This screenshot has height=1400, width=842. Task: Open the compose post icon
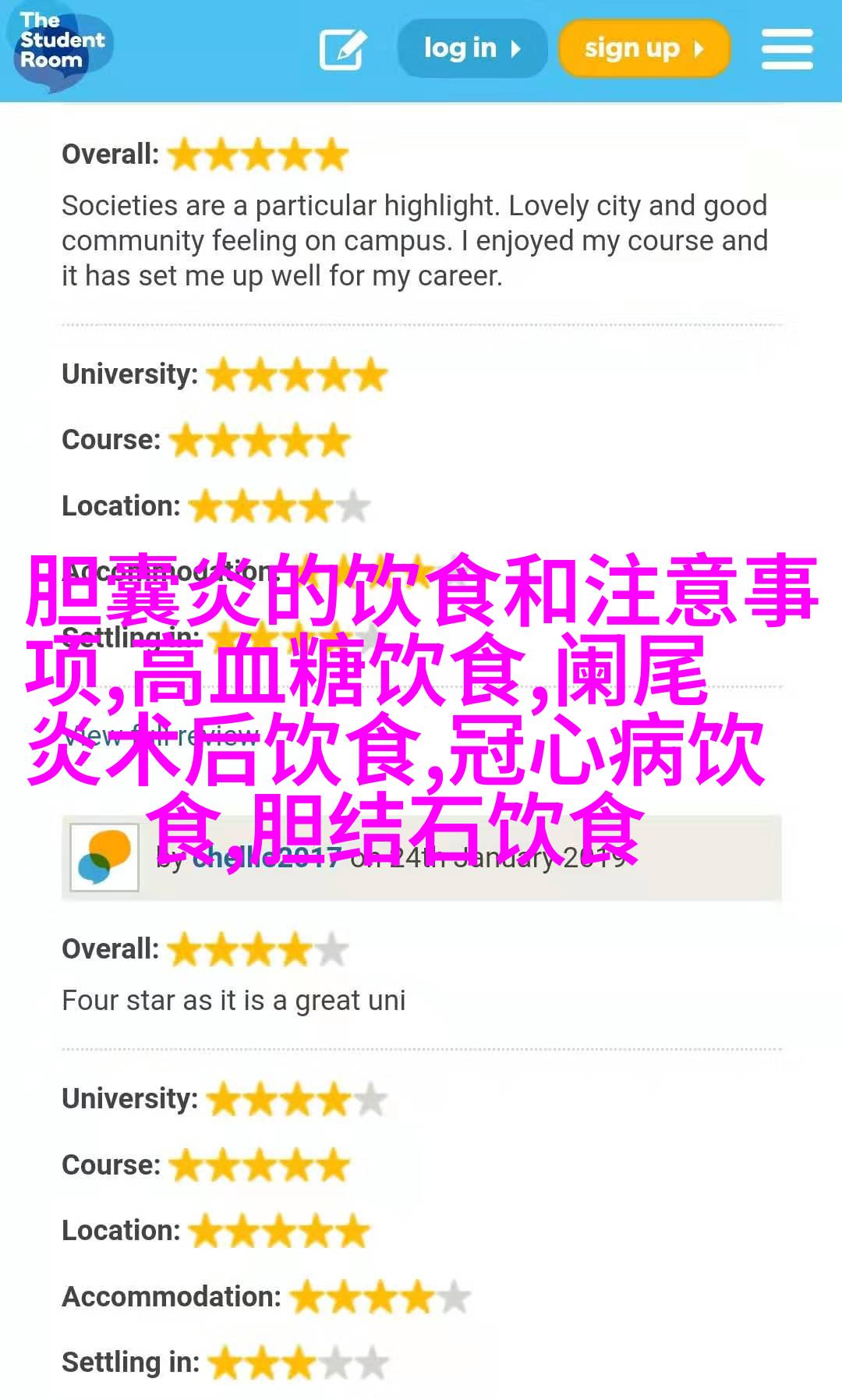point(343,49)
